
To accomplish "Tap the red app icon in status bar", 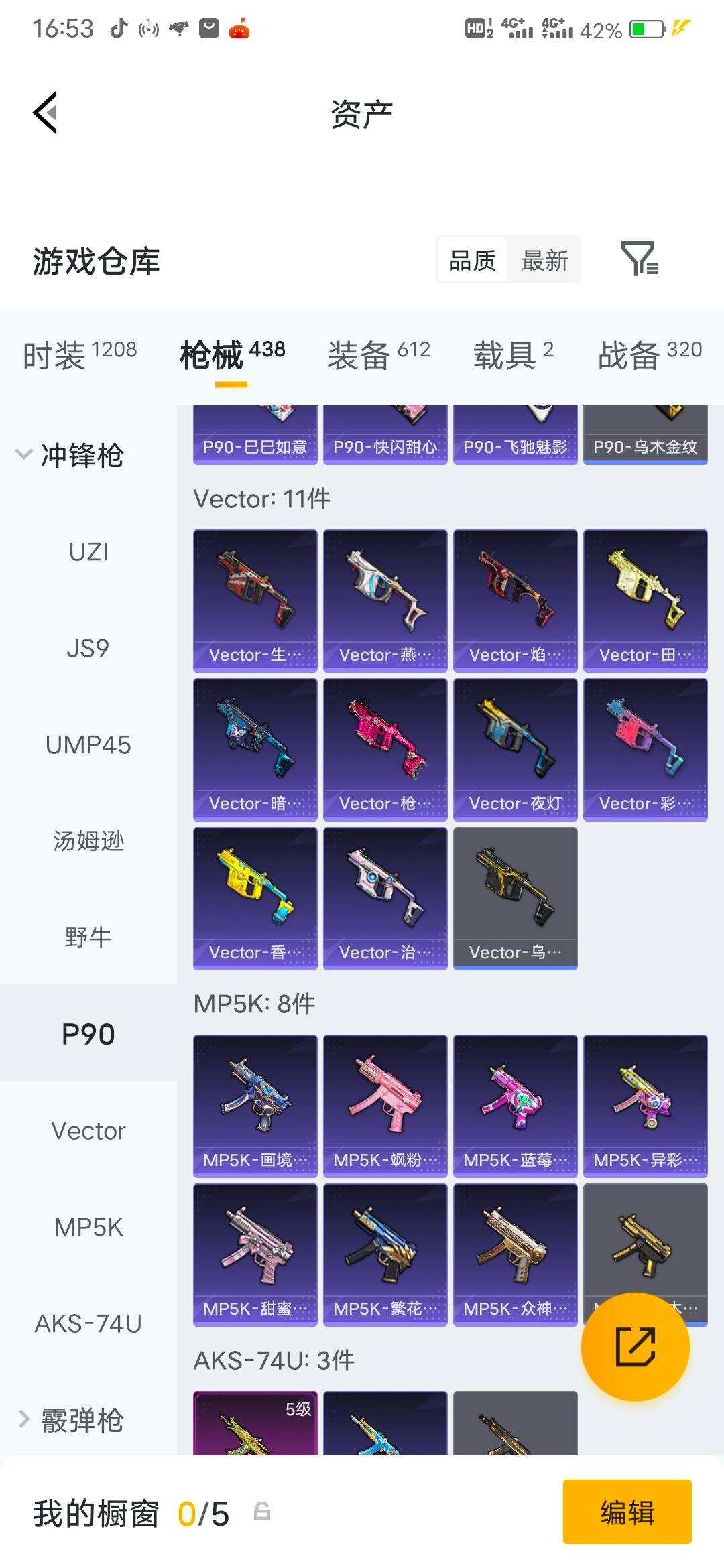I will 238,28.
